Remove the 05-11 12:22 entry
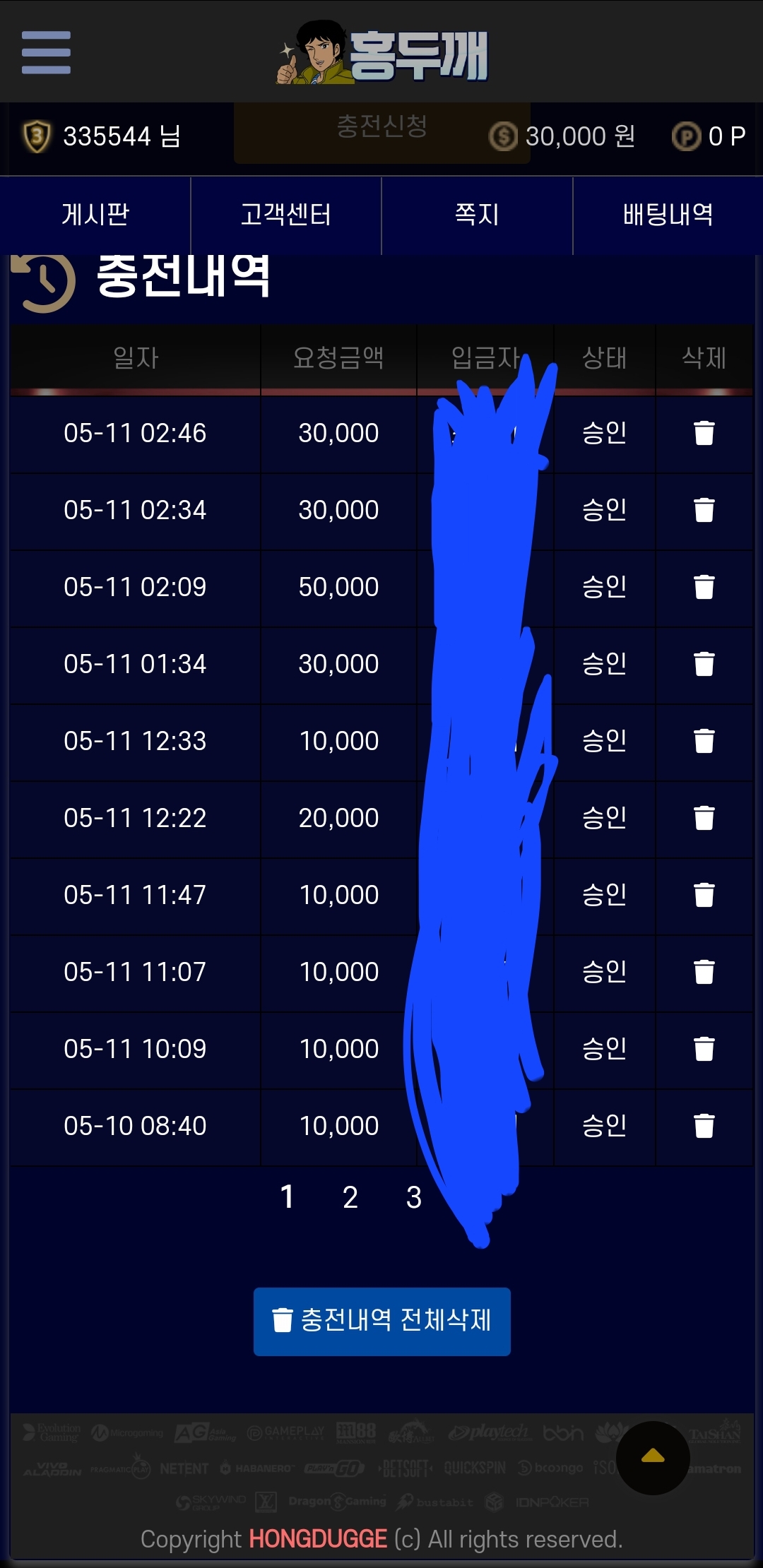This screenshot has height=1568, width=763. [704, 818]
